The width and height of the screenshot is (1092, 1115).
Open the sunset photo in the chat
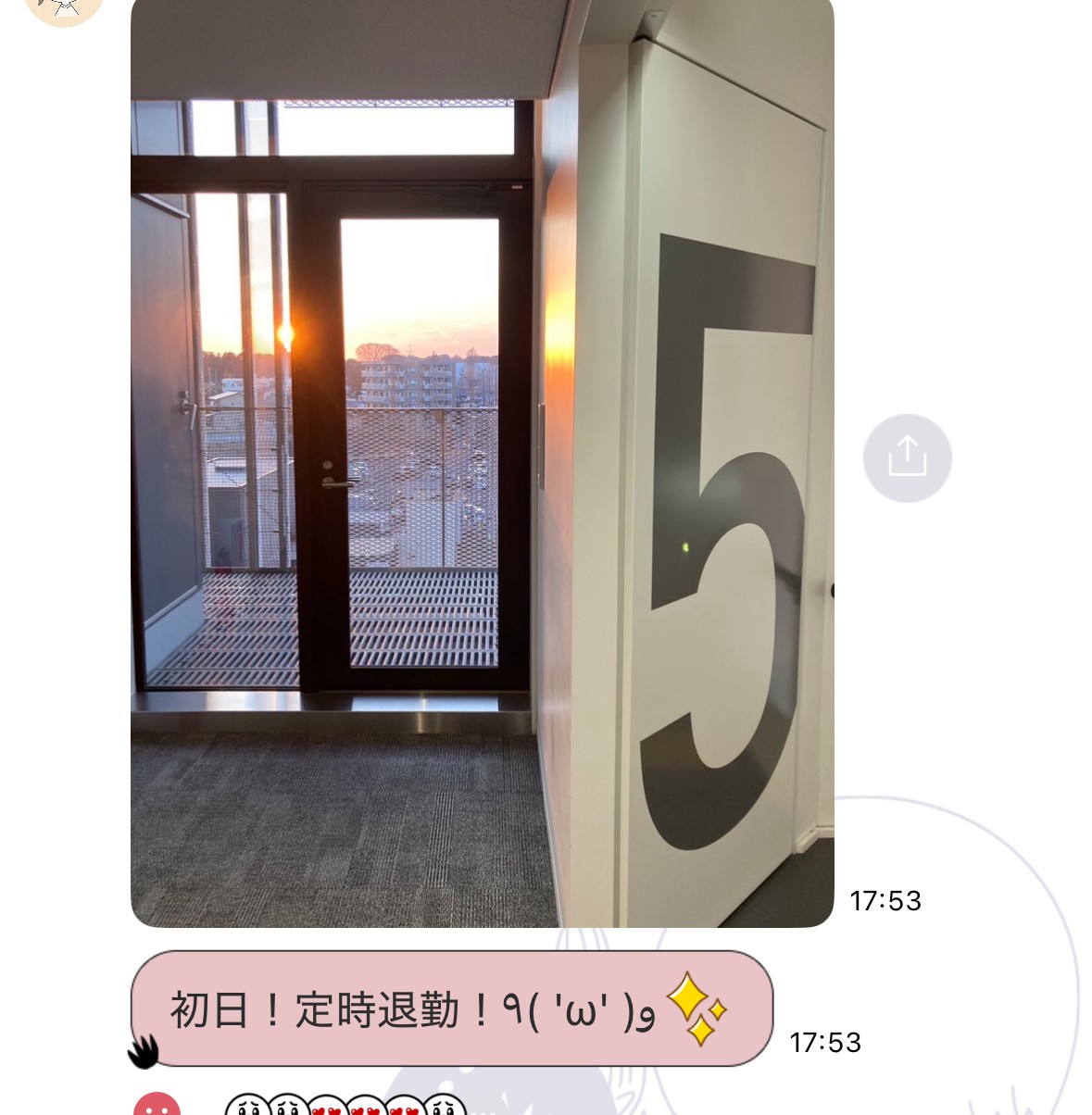(482, 463)
